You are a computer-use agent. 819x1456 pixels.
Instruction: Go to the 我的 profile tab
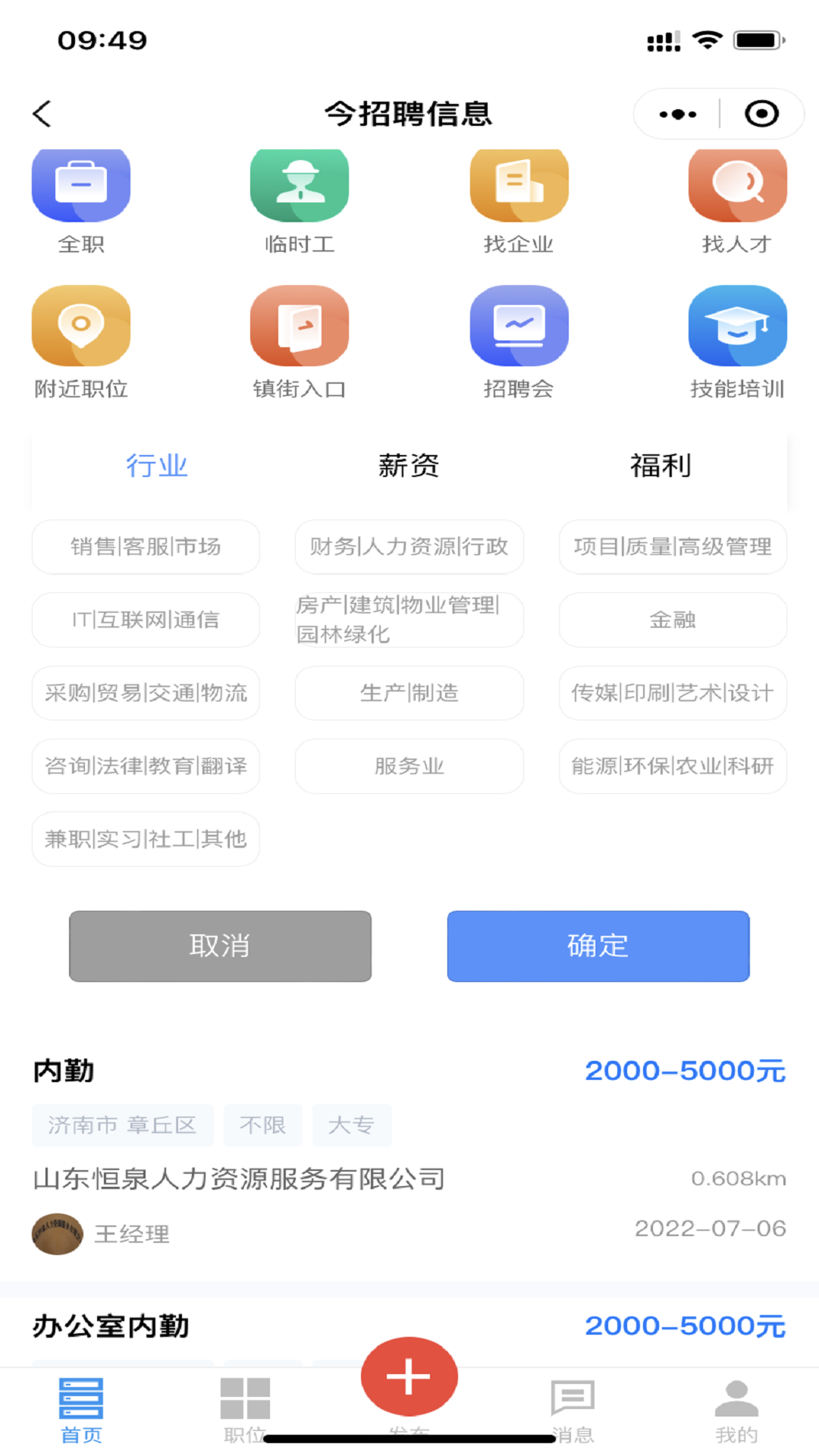click(x=736, y=1409)
